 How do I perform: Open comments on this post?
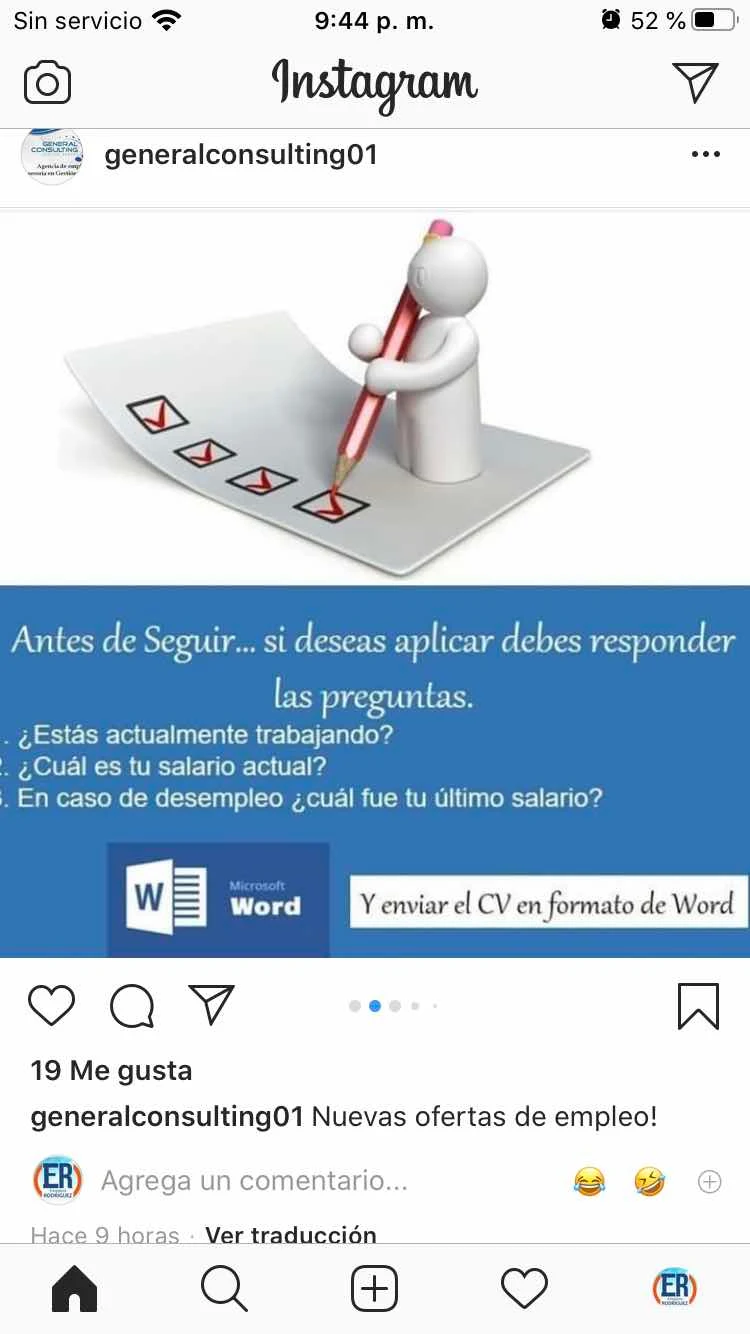(131, 1006)
